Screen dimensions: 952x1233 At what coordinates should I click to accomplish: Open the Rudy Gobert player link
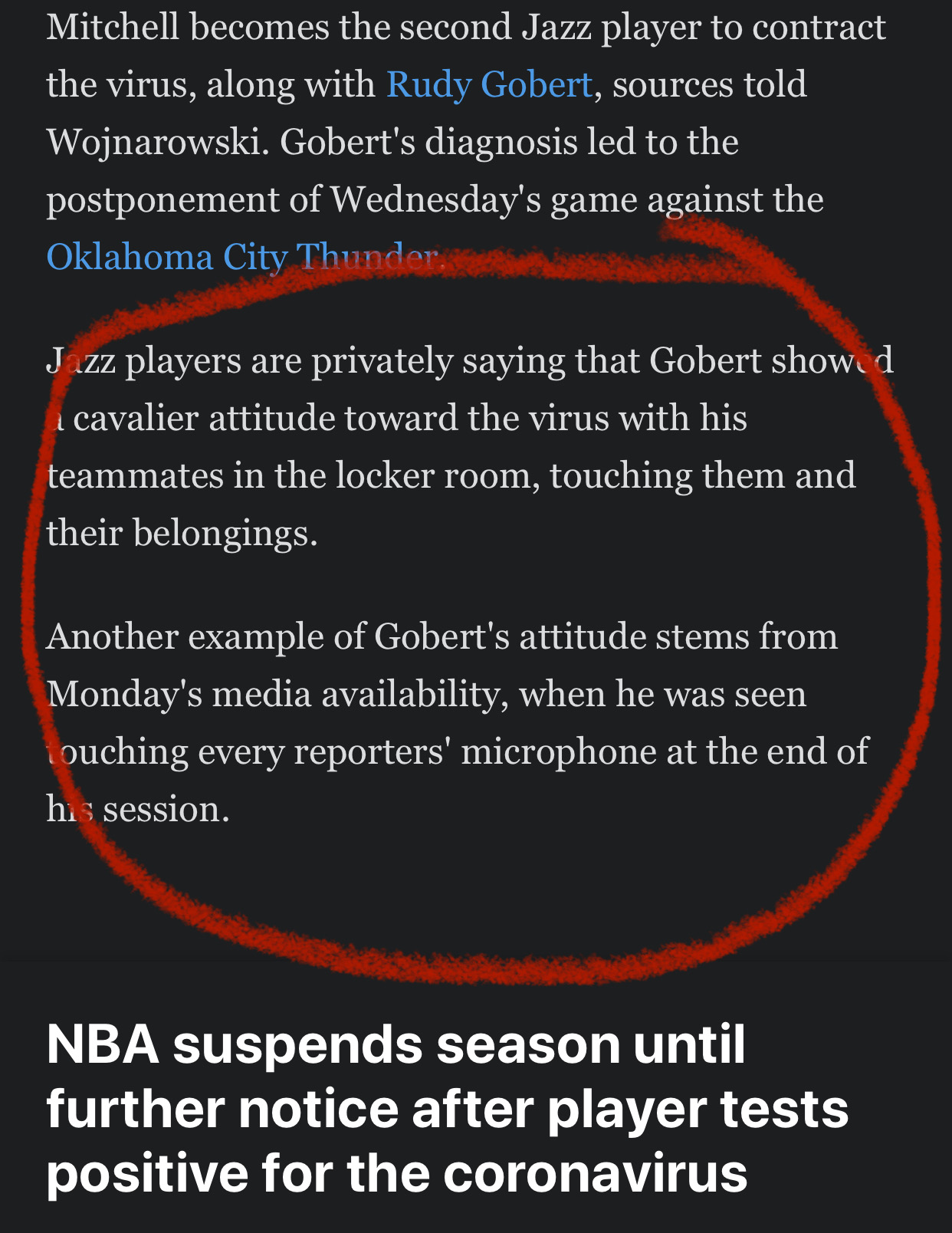tap(489, 85)
